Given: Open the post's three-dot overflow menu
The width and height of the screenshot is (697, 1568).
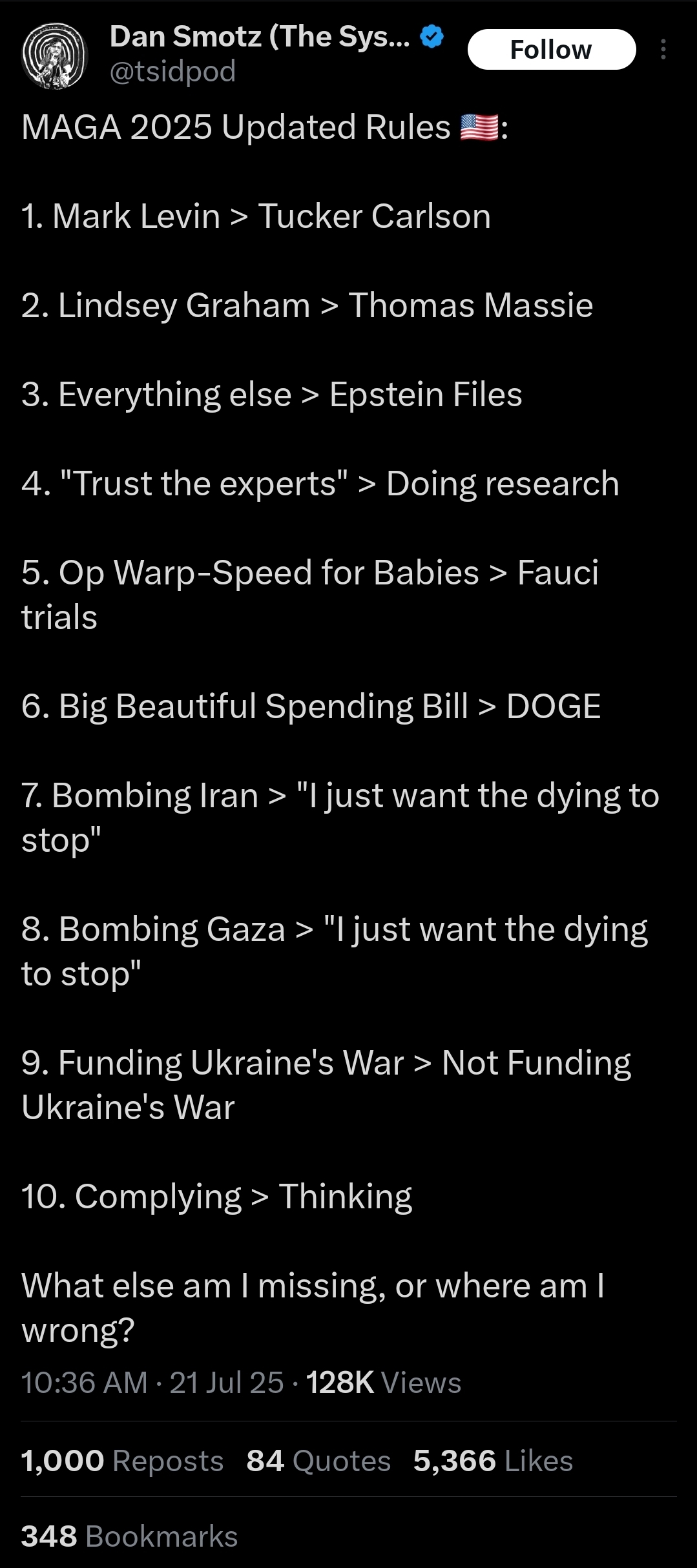Looking at the screenshot, I should 663,50.
